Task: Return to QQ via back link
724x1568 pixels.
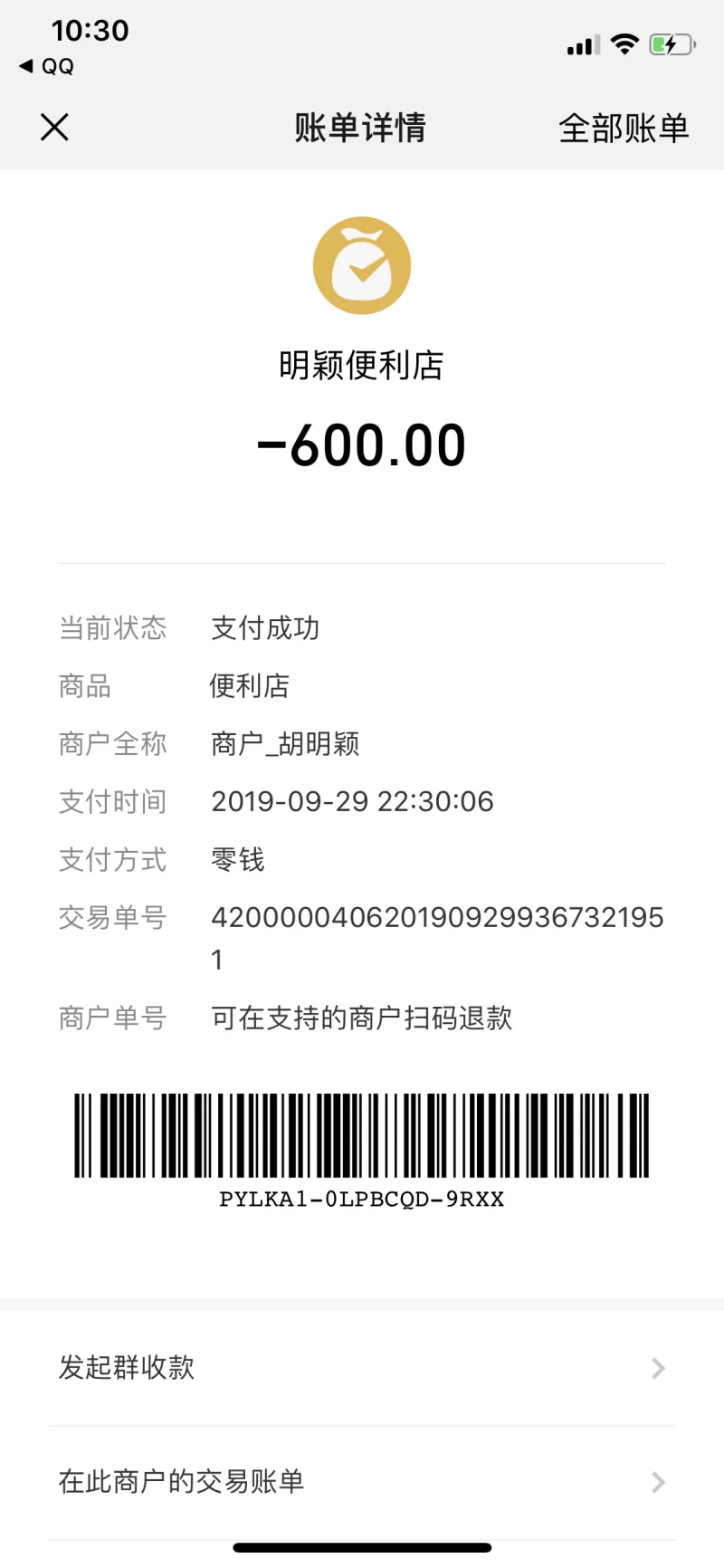Action: coord(47,66)
